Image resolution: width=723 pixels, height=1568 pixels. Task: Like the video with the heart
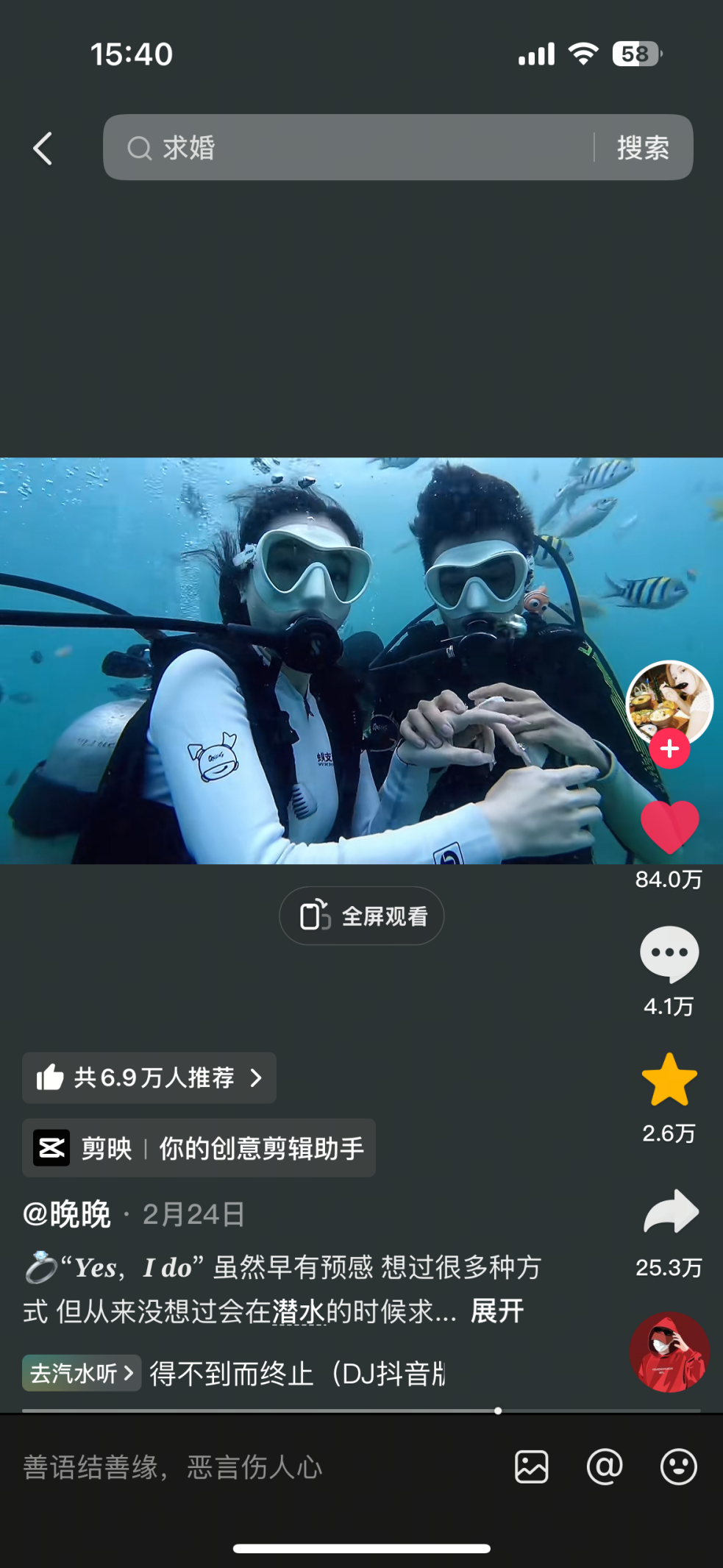669,827
